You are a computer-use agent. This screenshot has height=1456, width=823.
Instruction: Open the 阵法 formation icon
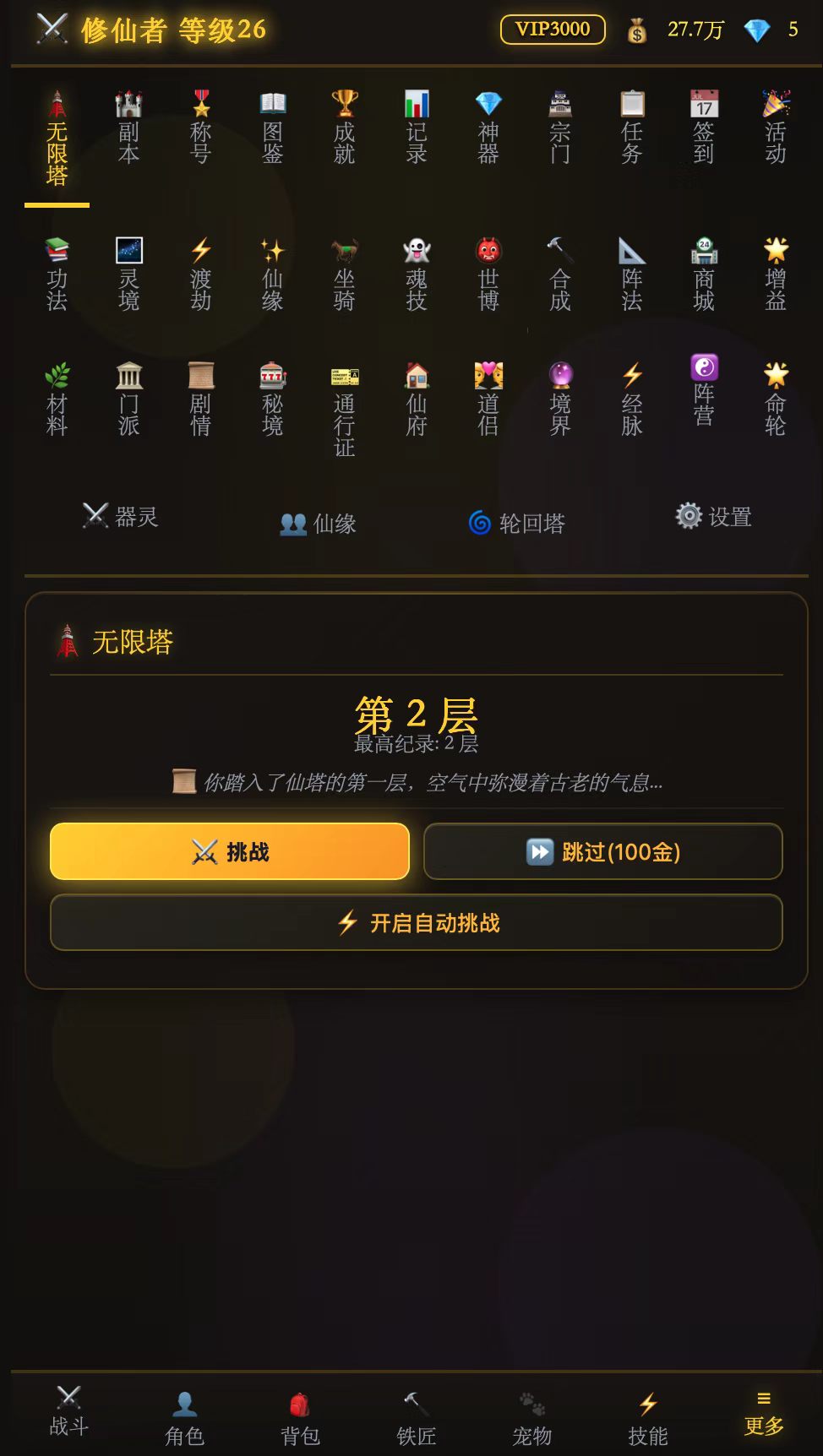coord(631,270)
